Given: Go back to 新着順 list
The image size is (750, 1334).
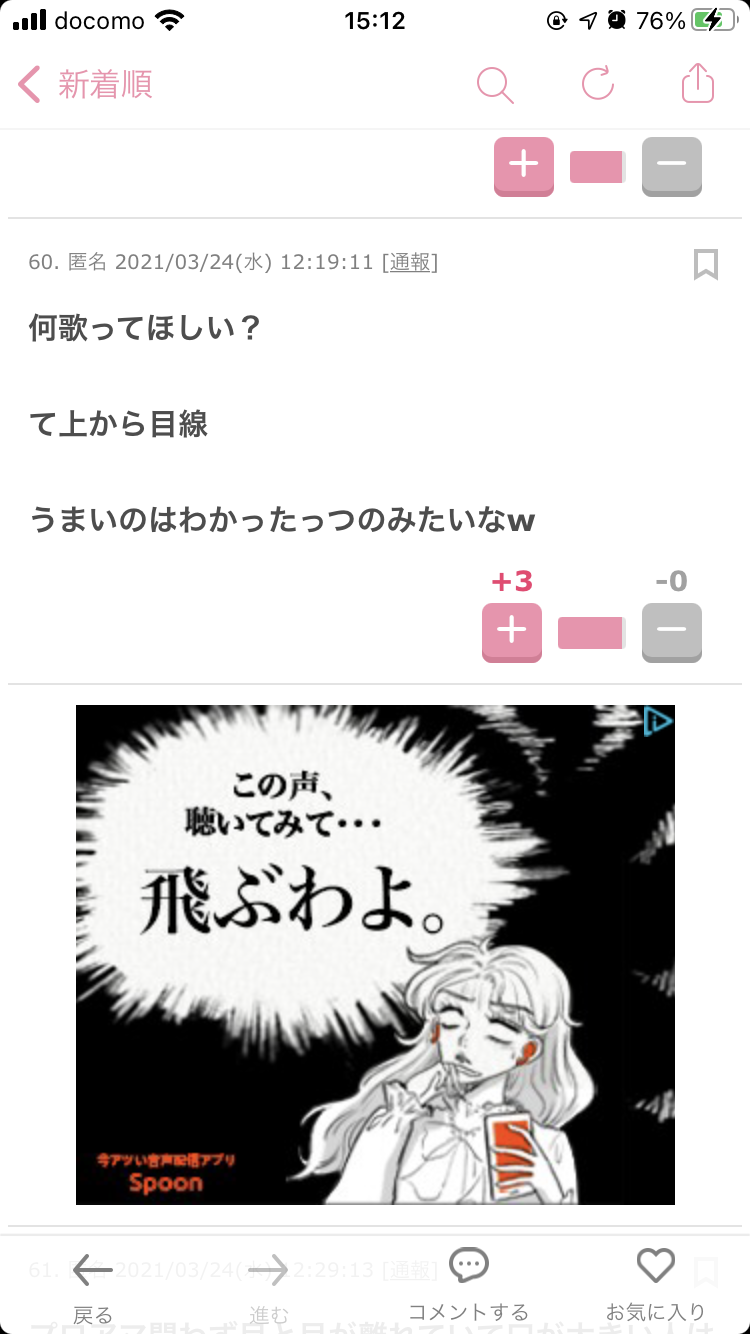Looking at the screenshot, I should [x=85, y=85].
